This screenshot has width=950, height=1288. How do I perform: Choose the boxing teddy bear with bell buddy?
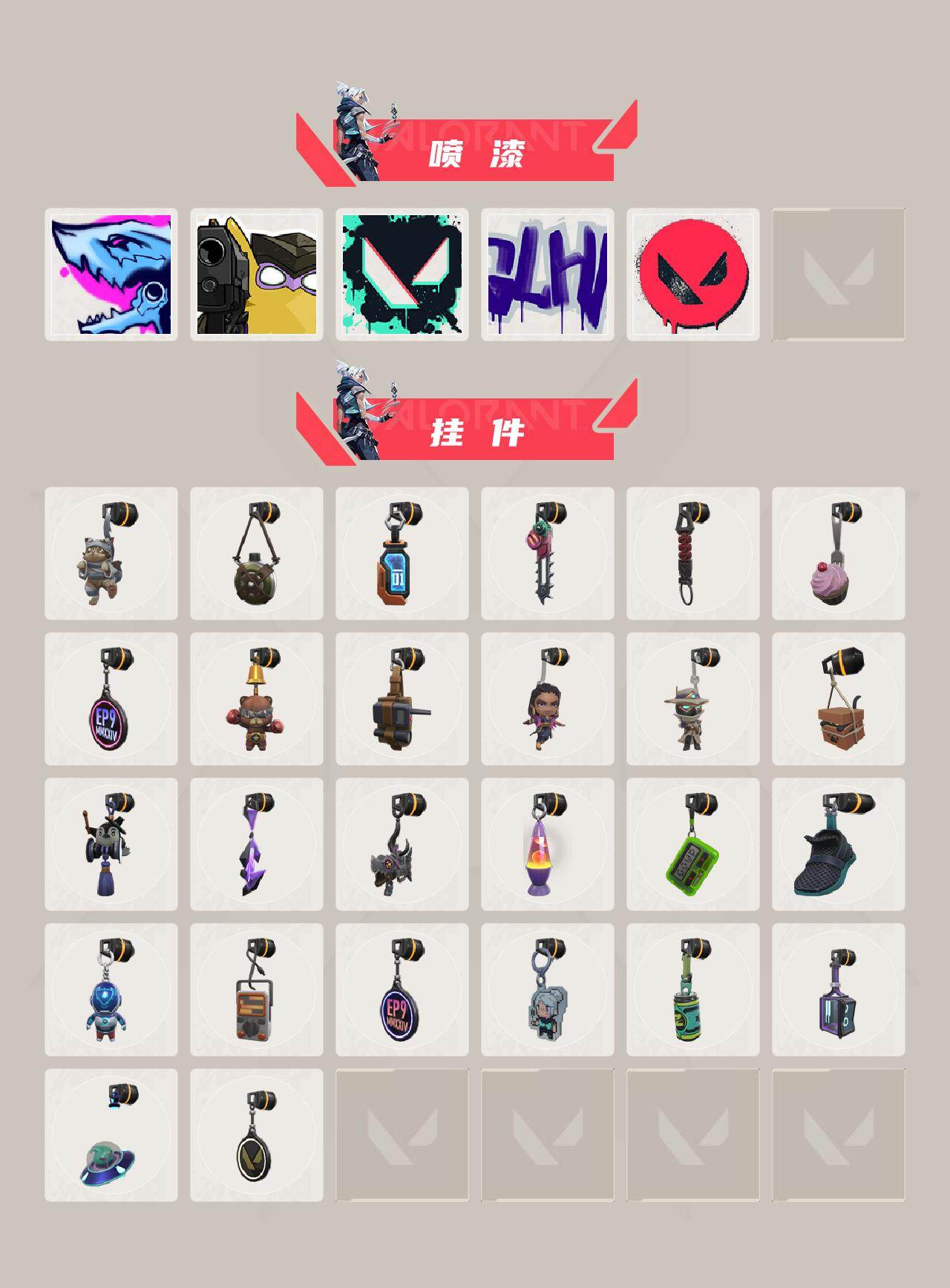pos(256,701)
